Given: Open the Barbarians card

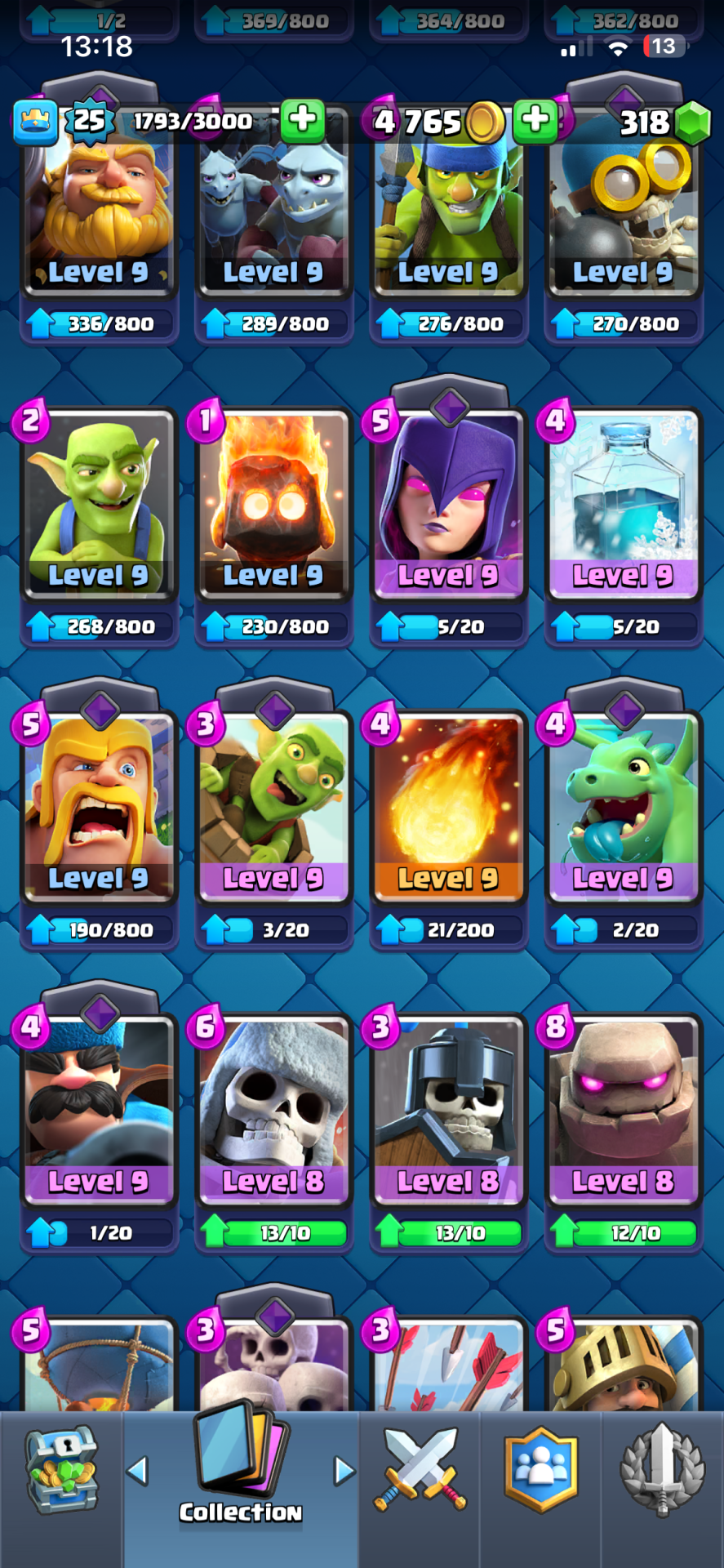Looking at the screenshot, I should click(99, 808).
